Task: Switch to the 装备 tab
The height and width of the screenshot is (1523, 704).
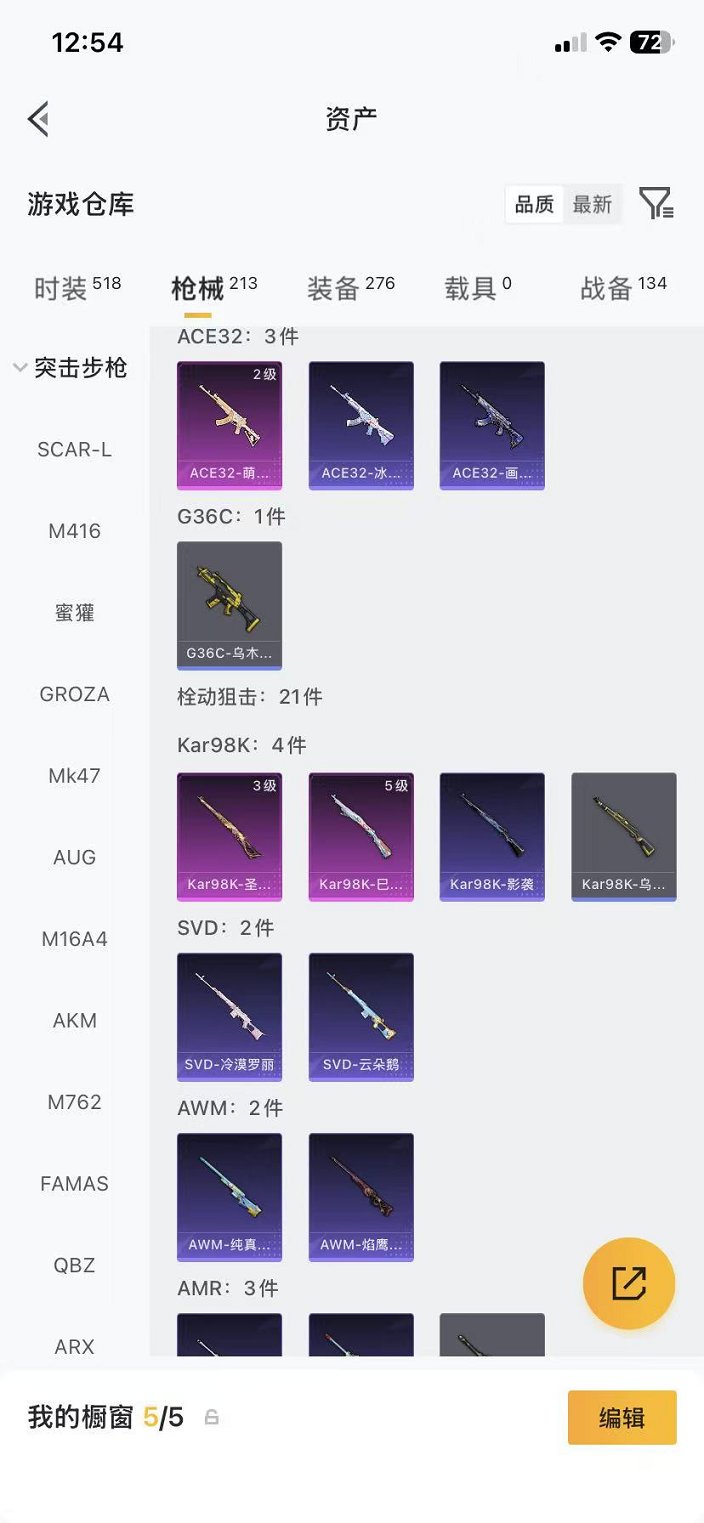Action: 350,288
